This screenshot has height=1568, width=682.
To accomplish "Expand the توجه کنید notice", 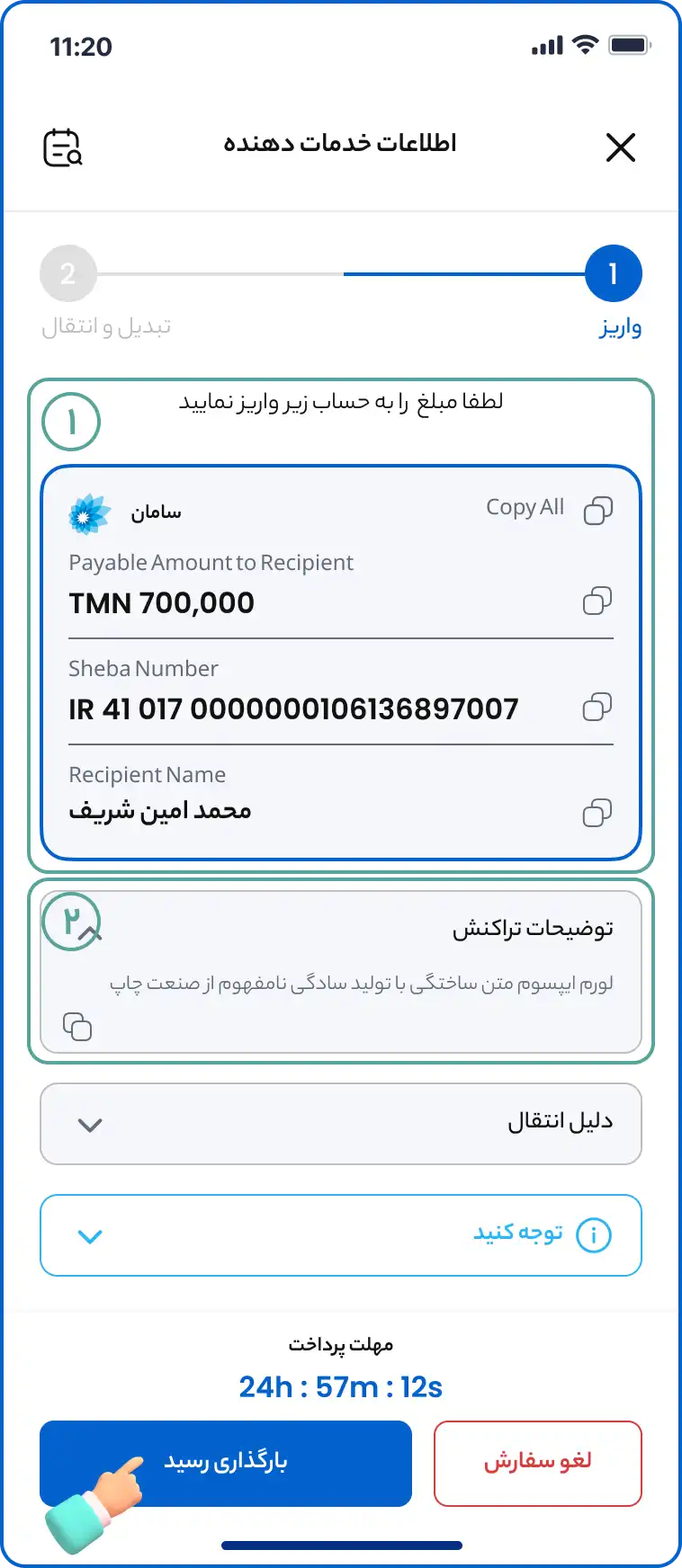I will [x=340, y=1235].
